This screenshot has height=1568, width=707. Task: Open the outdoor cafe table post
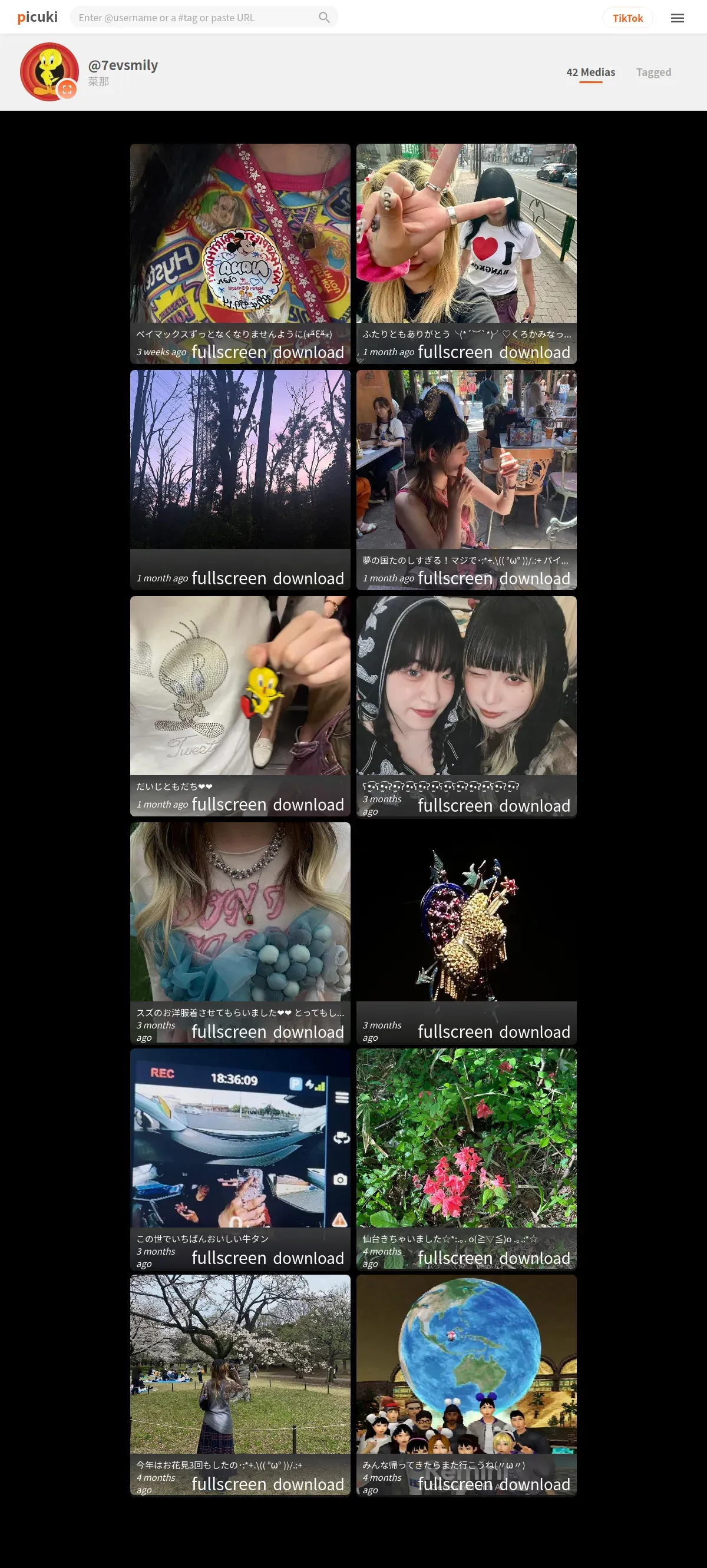tap(466, 459)
